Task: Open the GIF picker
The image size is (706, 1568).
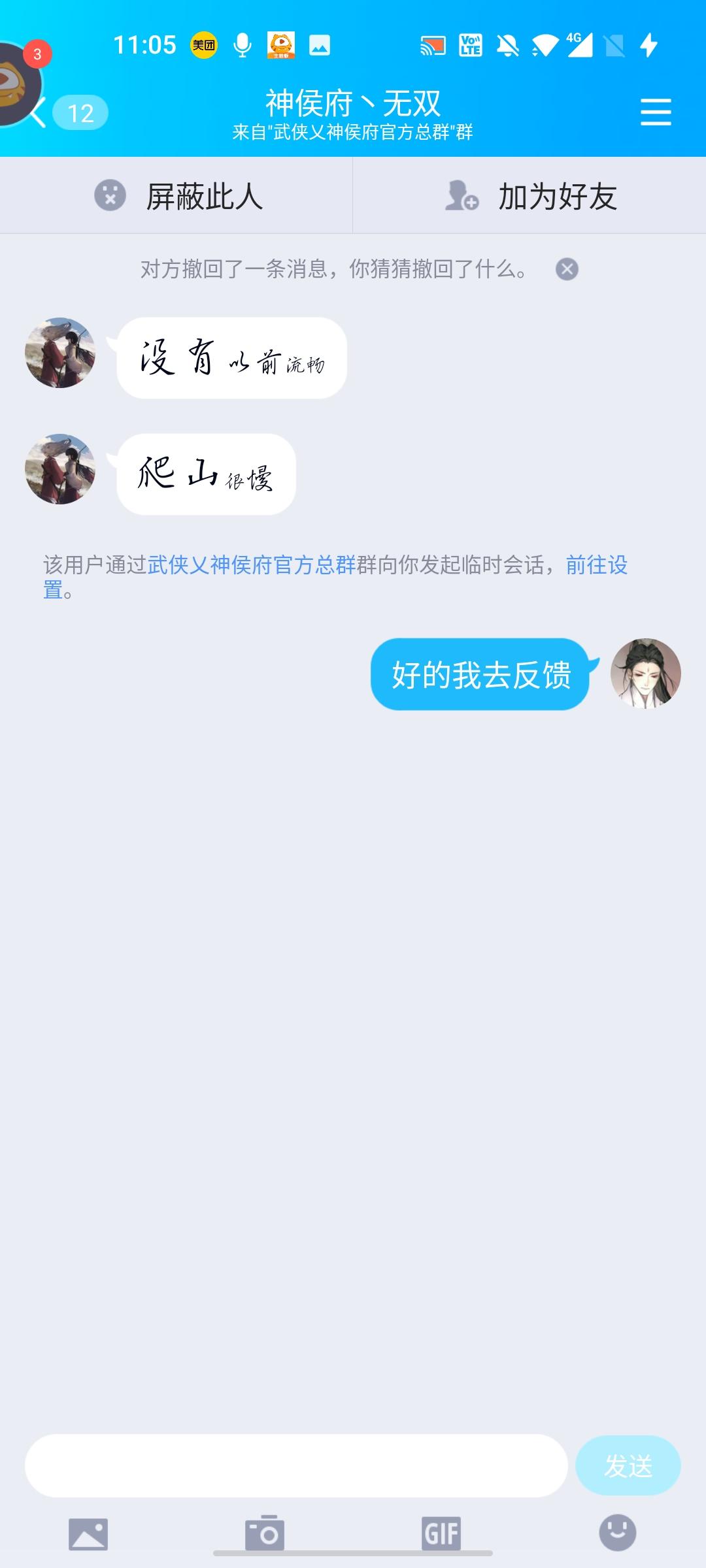Action: [441, 1533]
